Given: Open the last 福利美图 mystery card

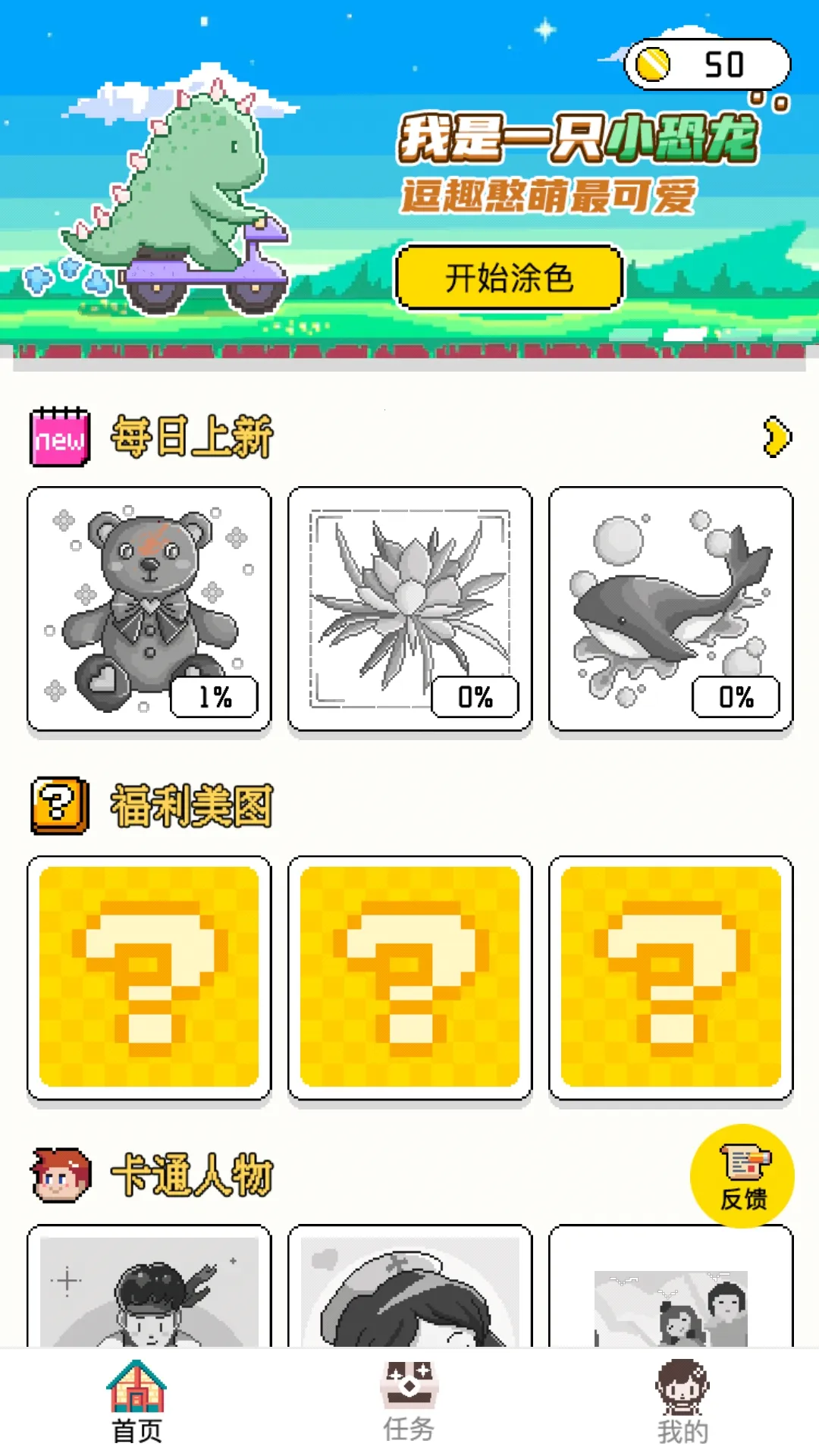Looking at the screenshot, I should point(670,977).
